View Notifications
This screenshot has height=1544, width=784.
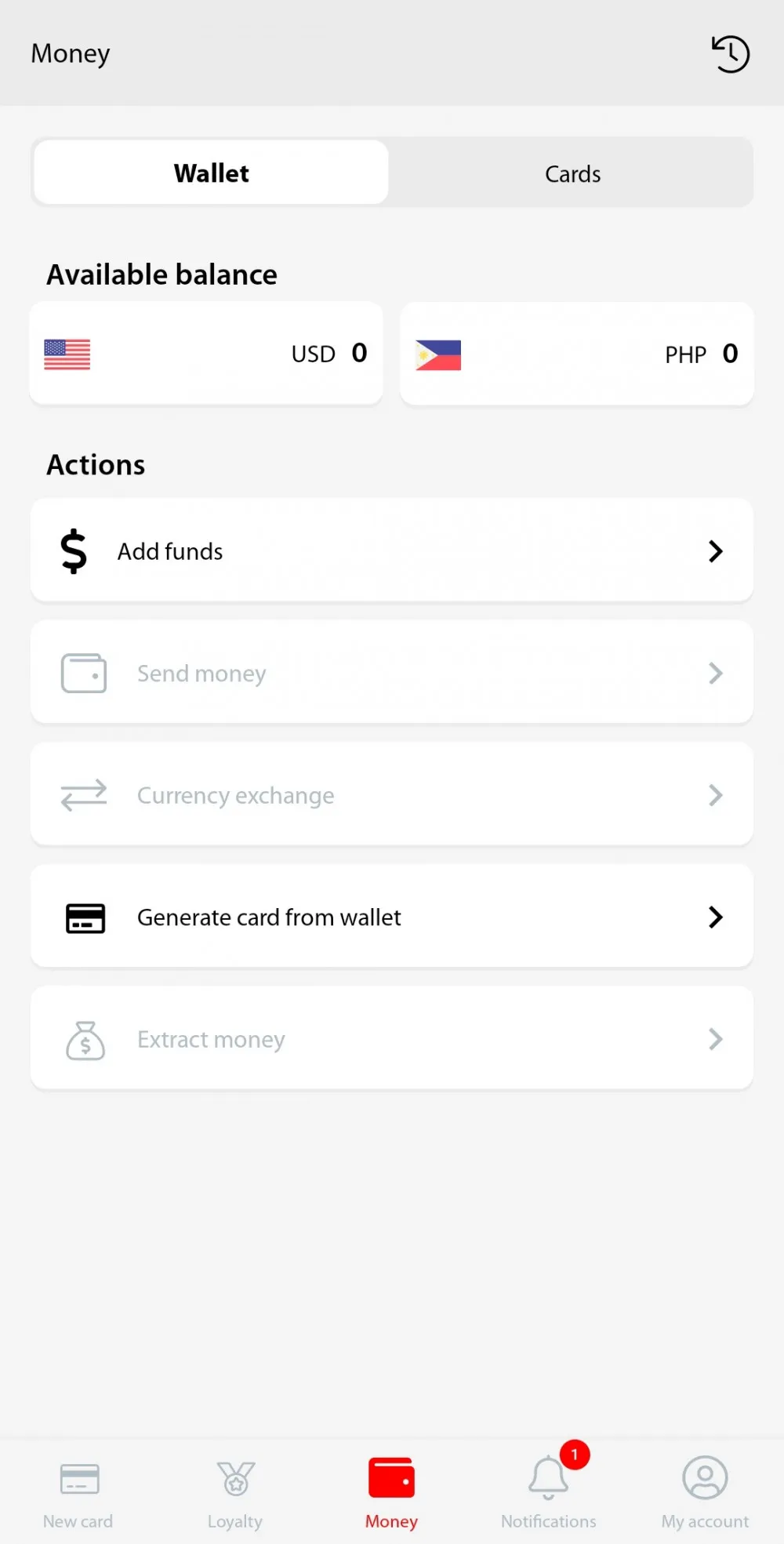pos(549,1494)
